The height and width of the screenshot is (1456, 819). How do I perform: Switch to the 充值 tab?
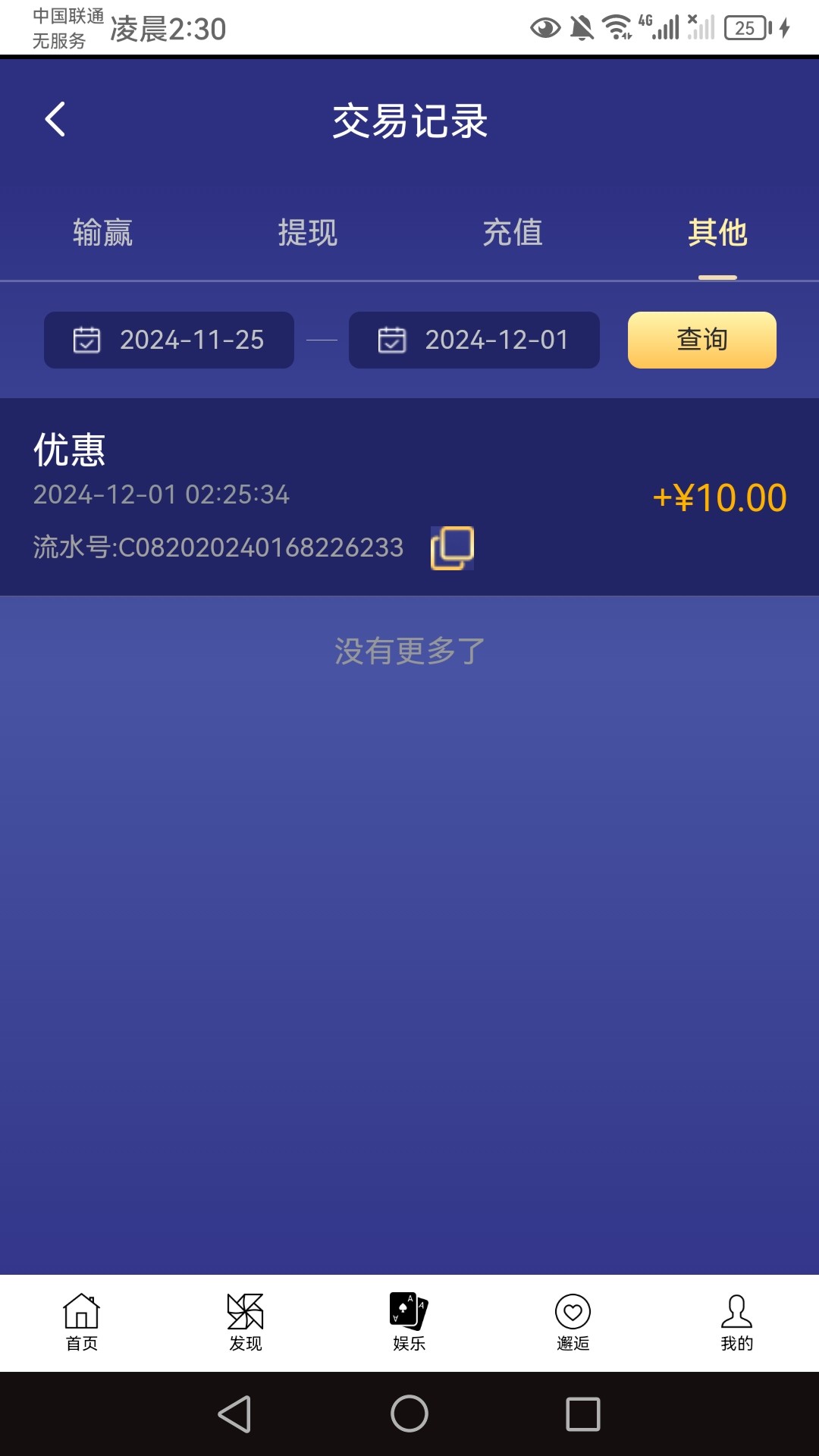pos(513,233)
